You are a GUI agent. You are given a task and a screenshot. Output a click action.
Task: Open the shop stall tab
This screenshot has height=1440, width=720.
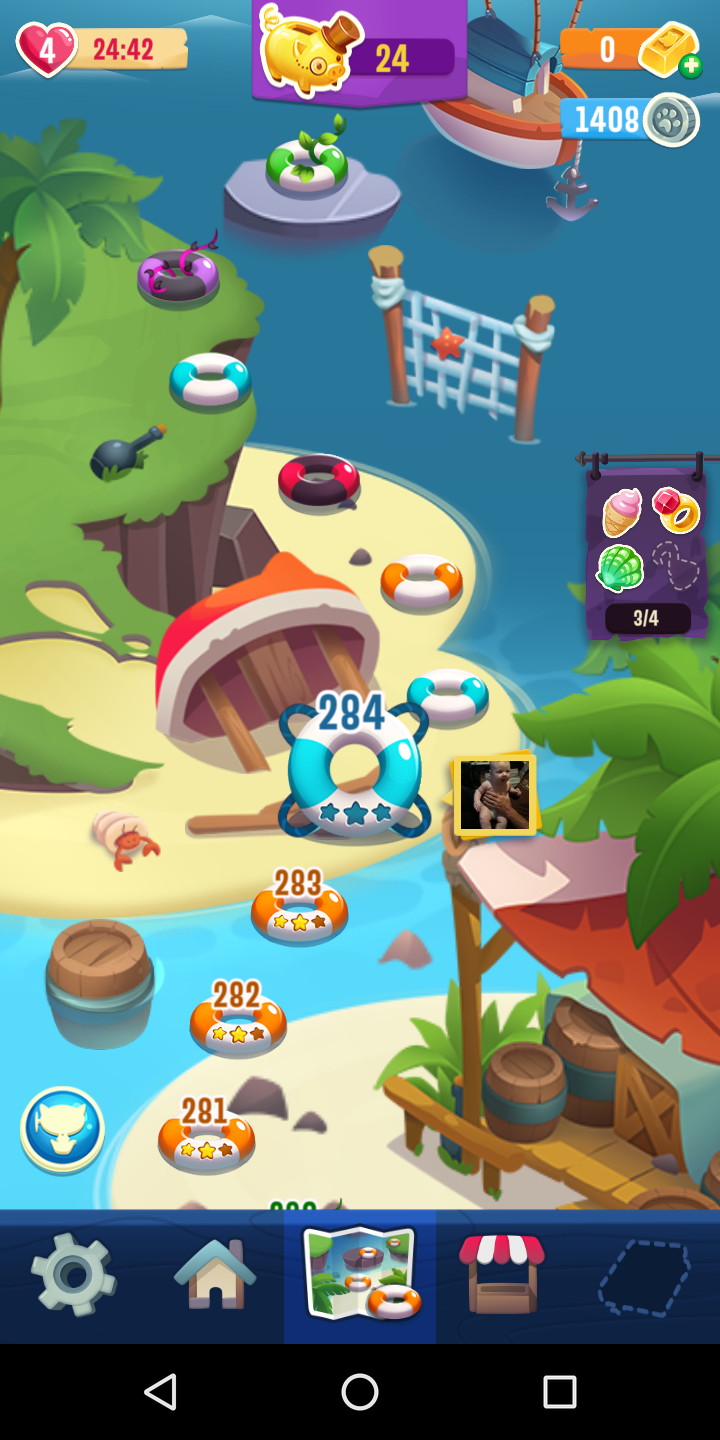[x=502, y=1275]
